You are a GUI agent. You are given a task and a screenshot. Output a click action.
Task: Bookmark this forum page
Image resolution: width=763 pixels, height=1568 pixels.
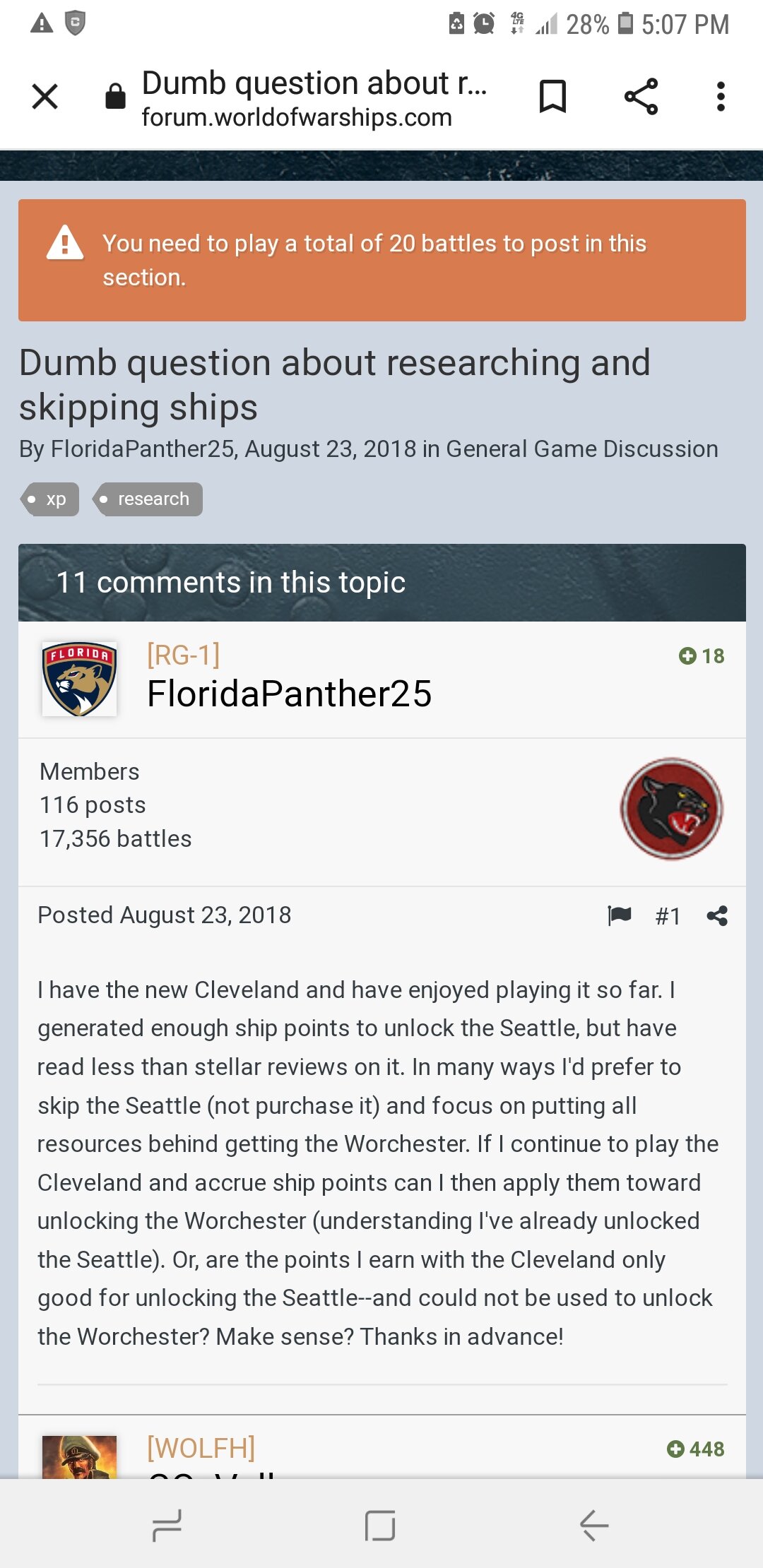tap(552, 96)
